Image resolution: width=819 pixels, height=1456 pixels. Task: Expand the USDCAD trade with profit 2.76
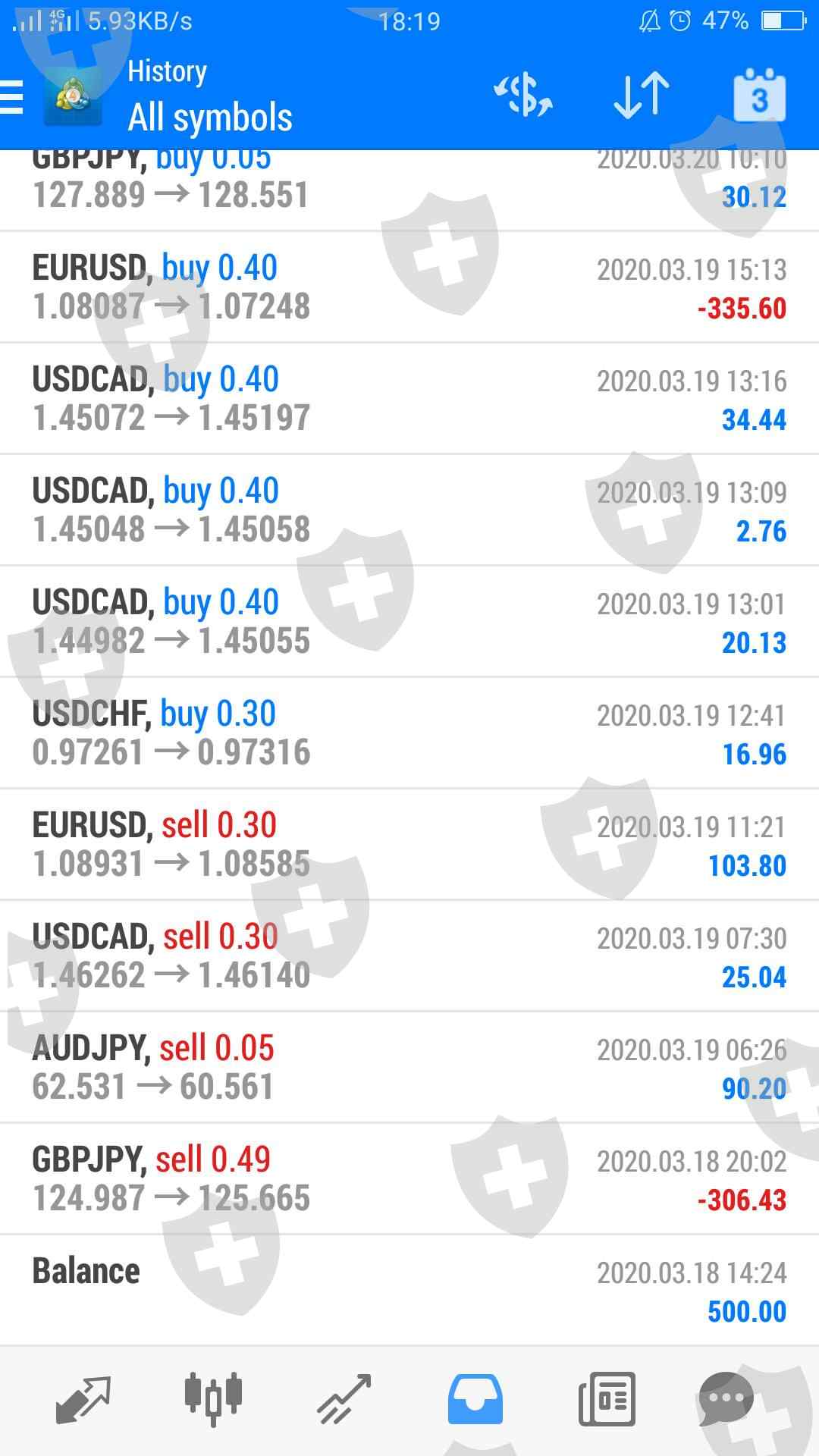point(409,510)
